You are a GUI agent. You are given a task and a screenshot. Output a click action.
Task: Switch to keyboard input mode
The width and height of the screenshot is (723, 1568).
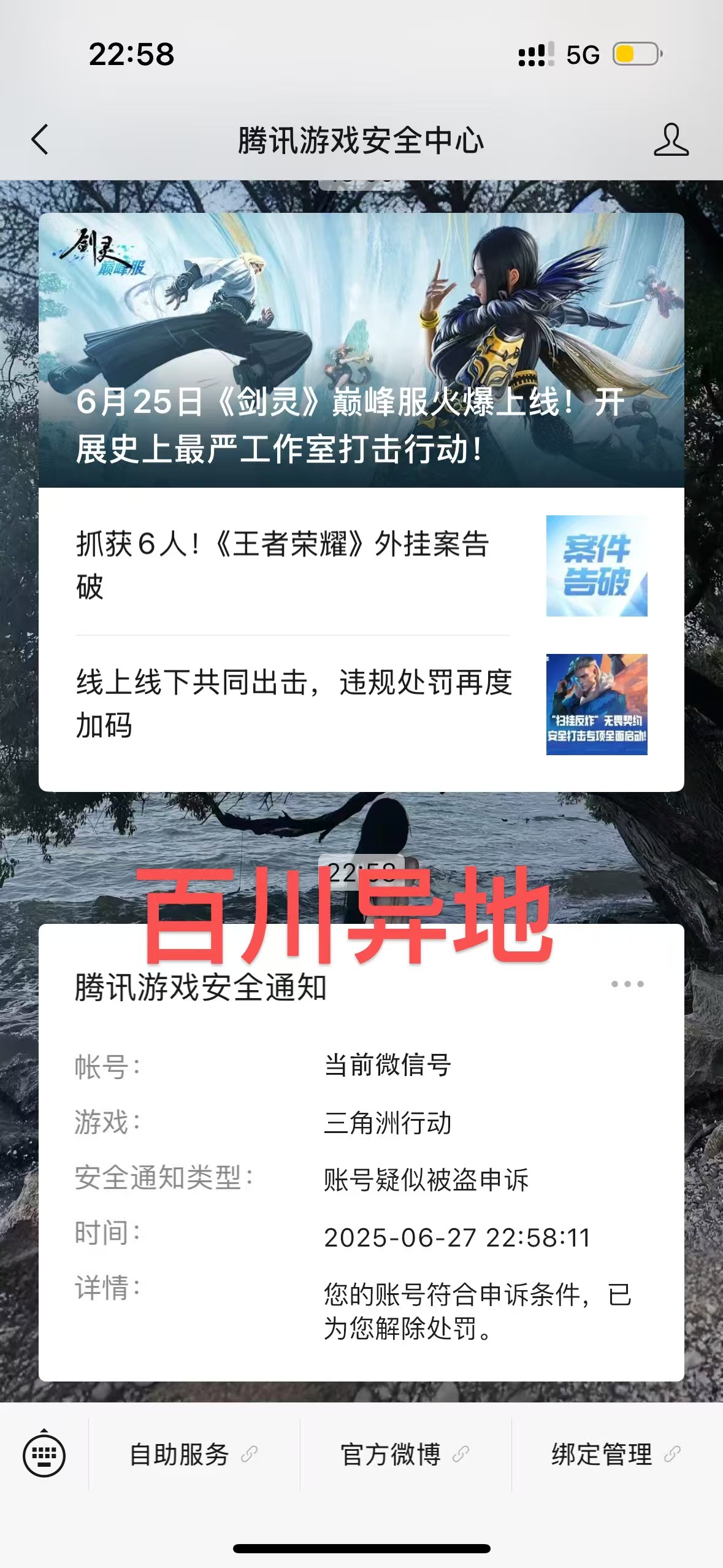(44, 1454)
